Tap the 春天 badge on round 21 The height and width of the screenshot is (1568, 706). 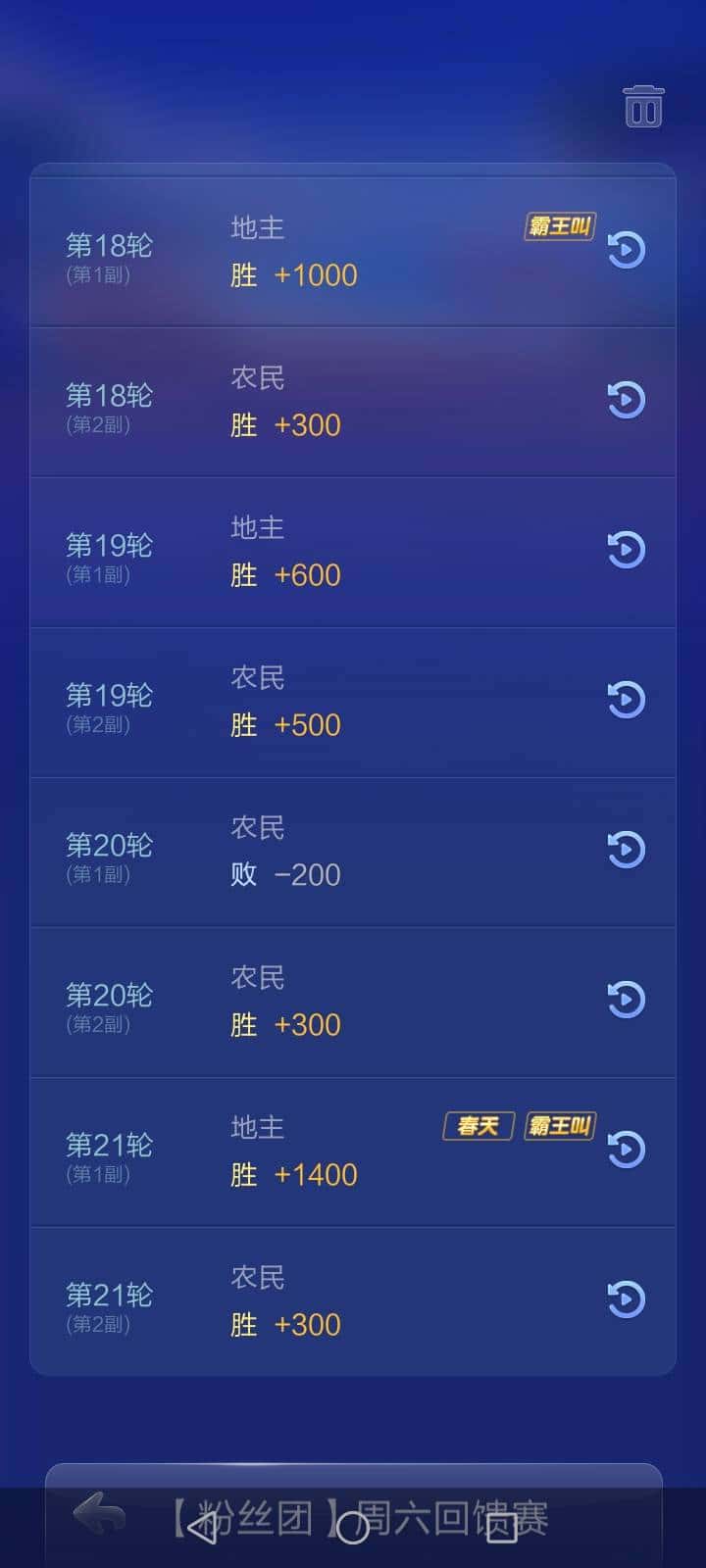478,1126
